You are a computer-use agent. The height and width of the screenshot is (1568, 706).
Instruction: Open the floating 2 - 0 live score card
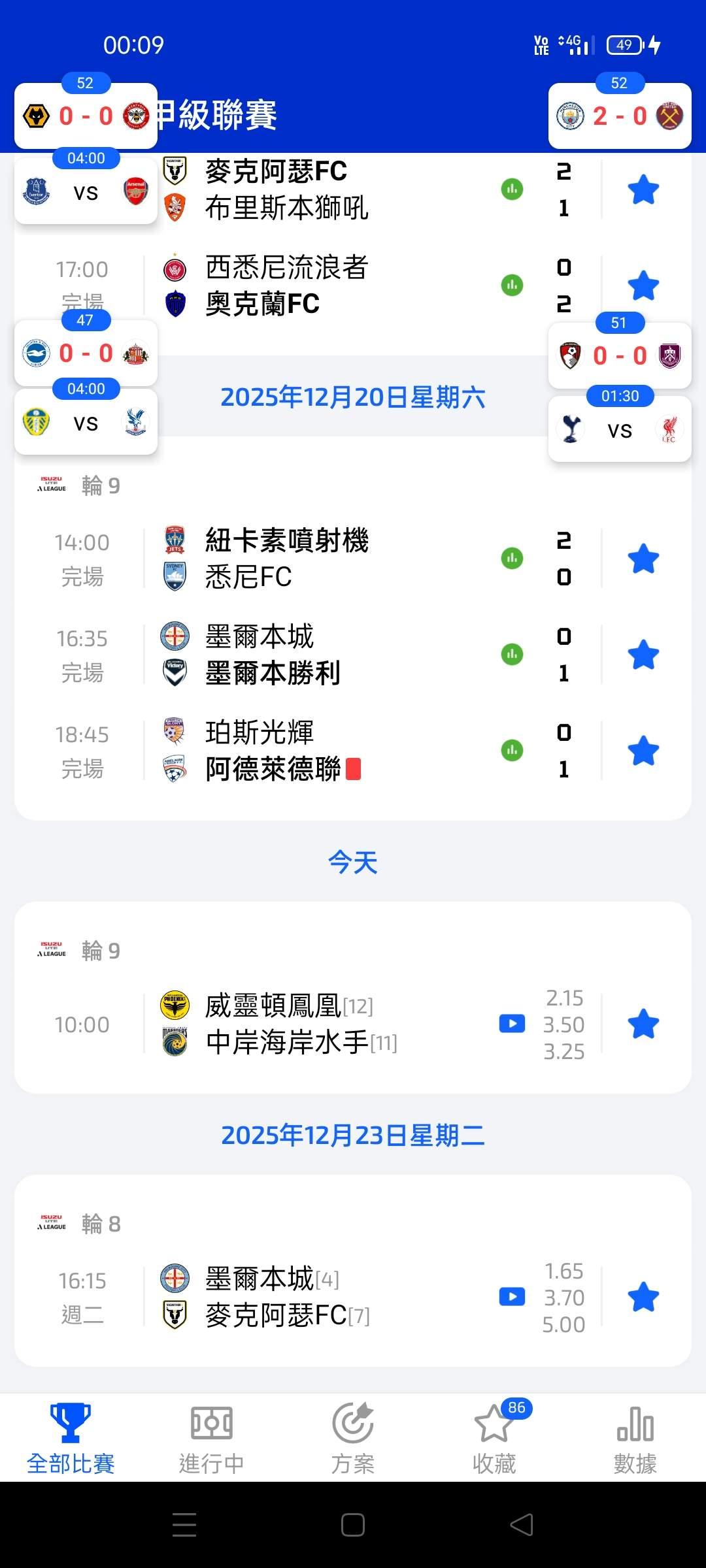(620, 116)
